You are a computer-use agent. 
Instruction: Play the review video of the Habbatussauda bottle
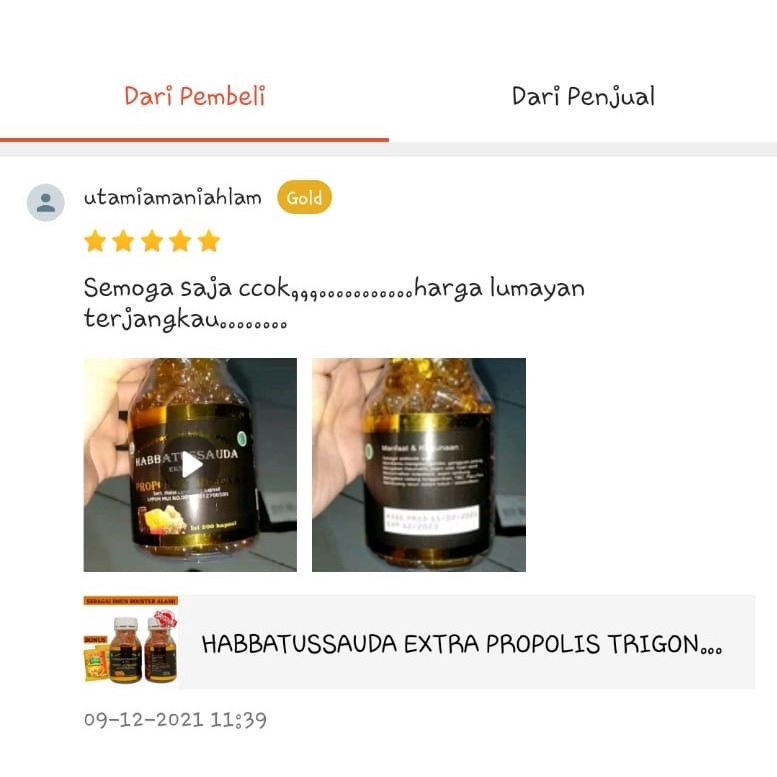coord(190,464)
